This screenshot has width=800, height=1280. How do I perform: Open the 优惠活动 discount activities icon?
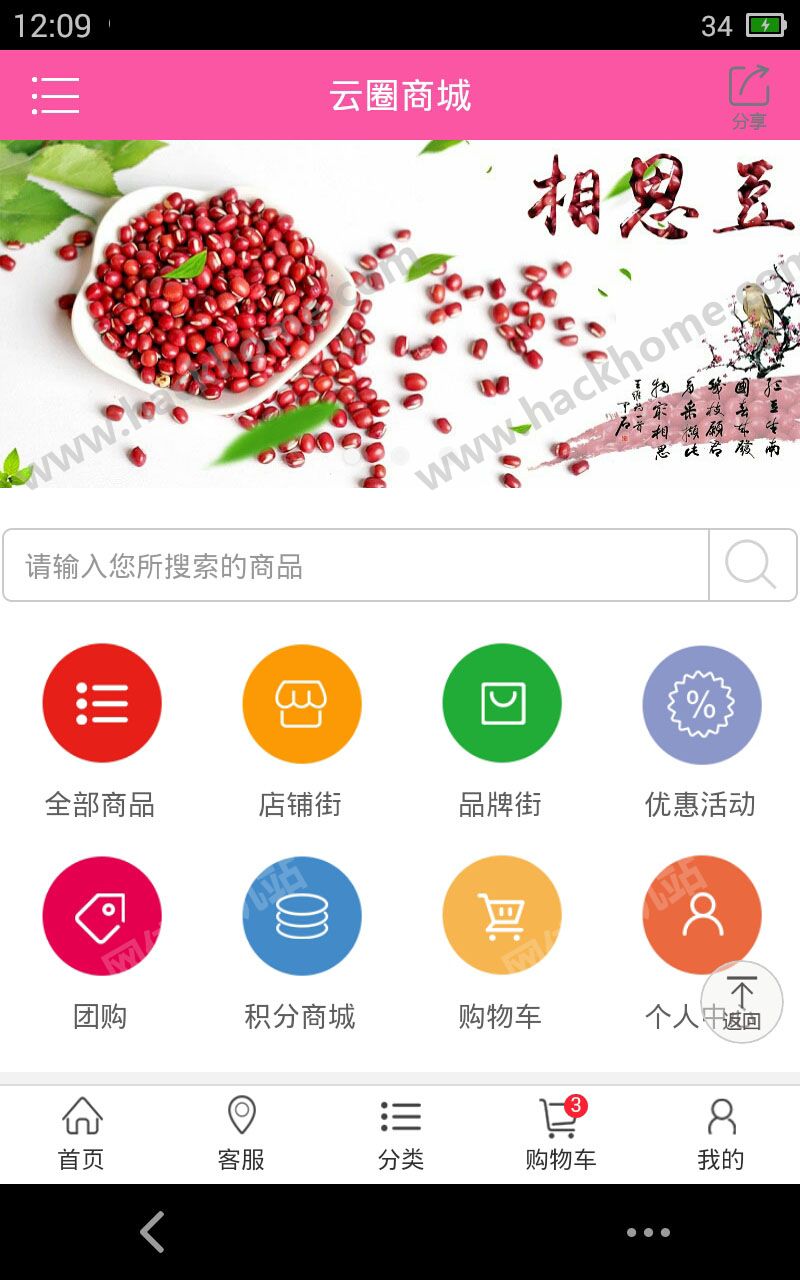pyautogui.click(x=701, y=702)
